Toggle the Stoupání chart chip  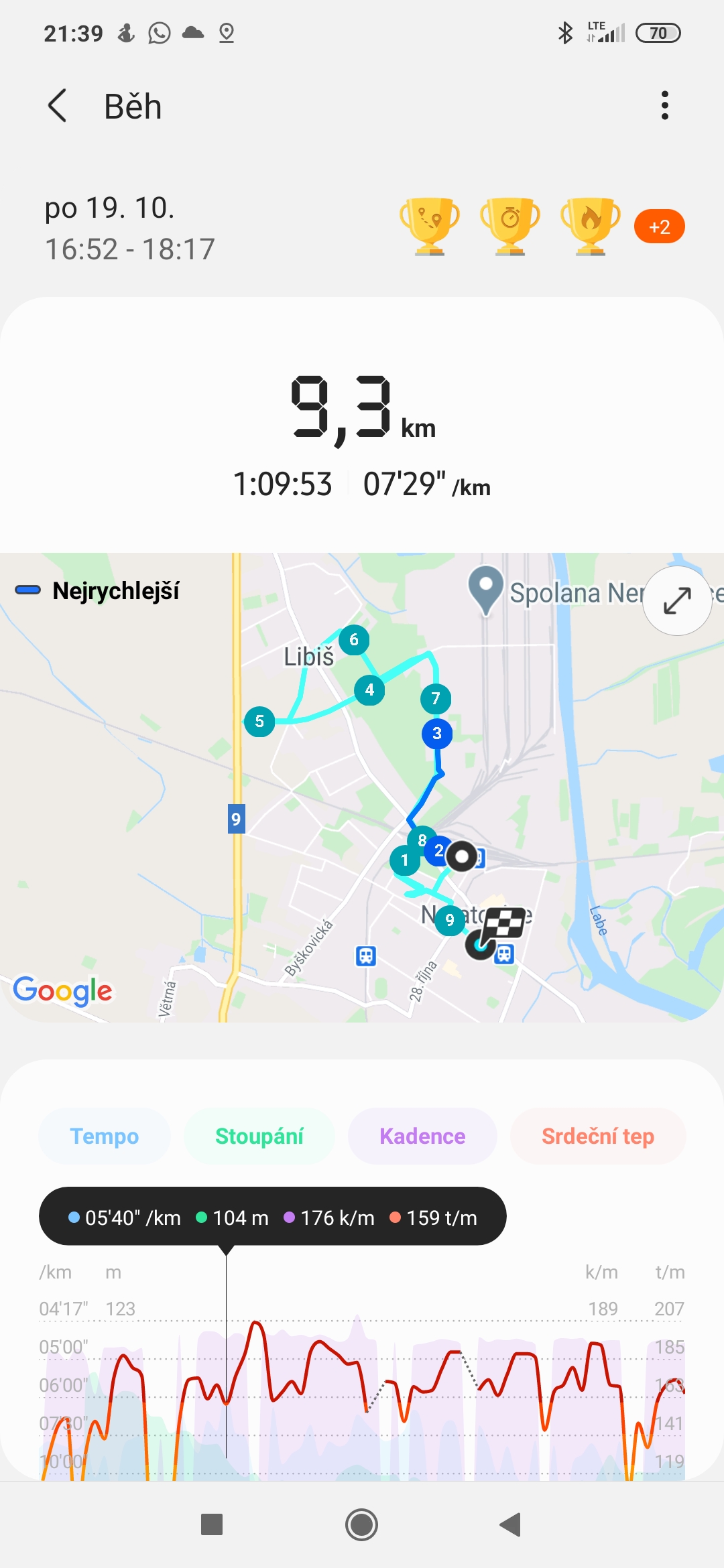[259, 1136]
